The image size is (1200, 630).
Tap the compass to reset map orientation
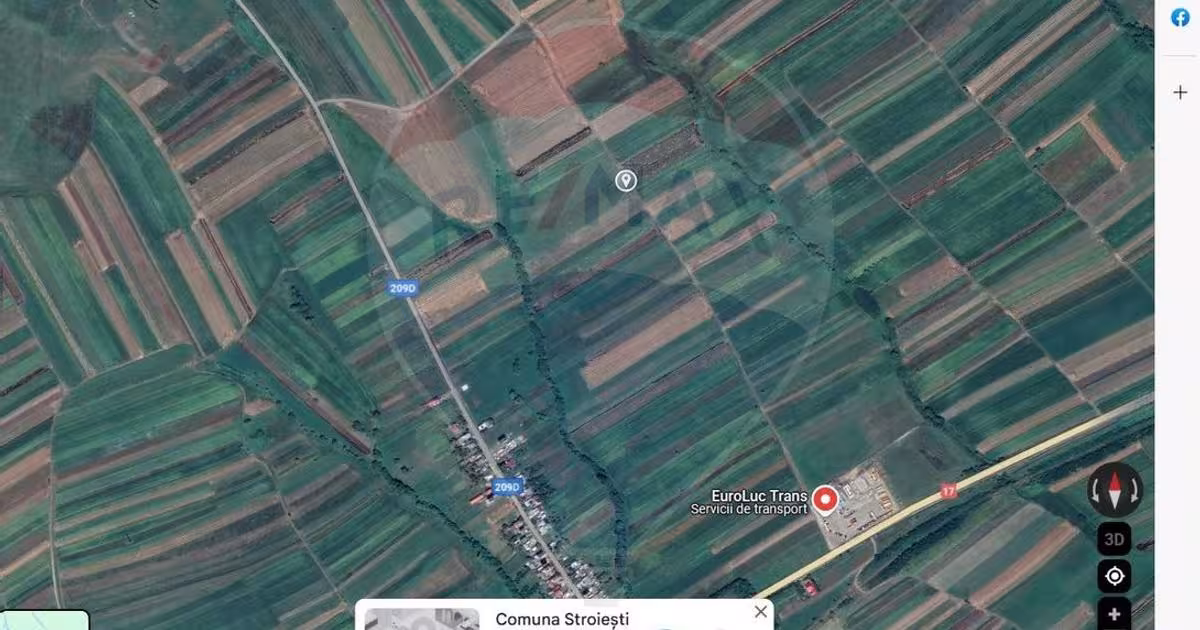coord(1114,490)
